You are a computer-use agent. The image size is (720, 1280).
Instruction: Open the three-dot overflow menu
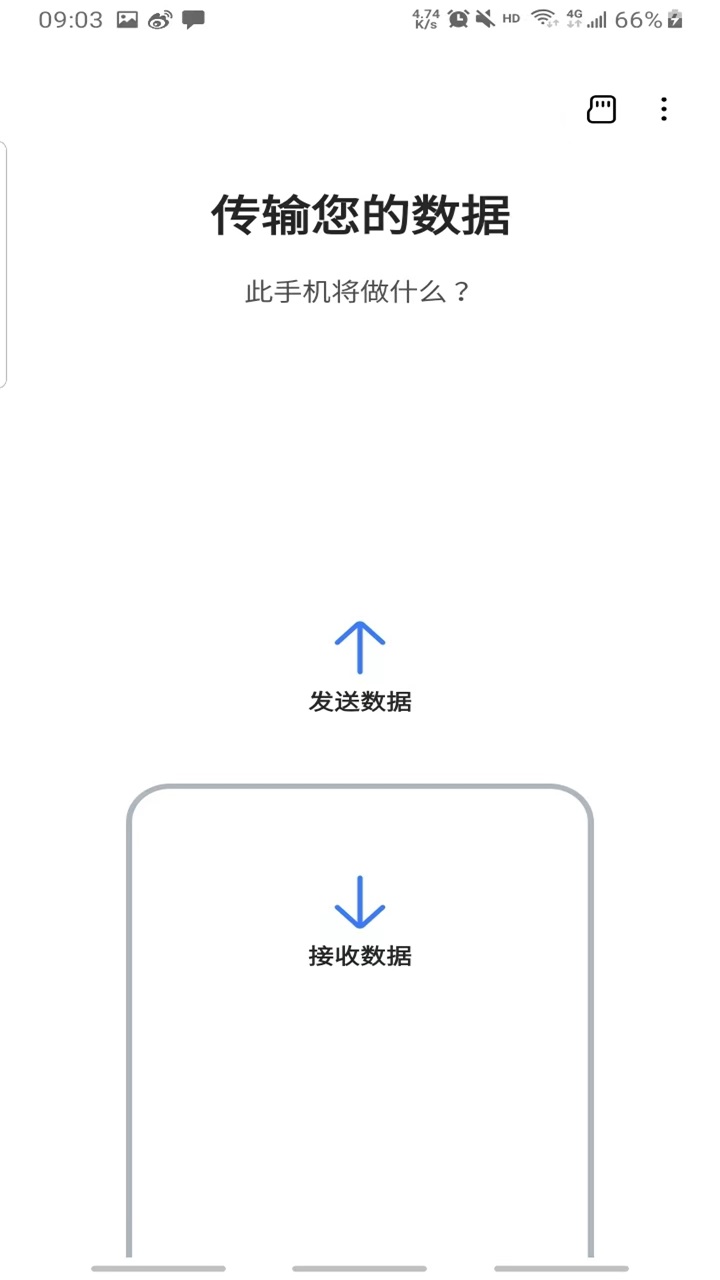pos(663,109)
